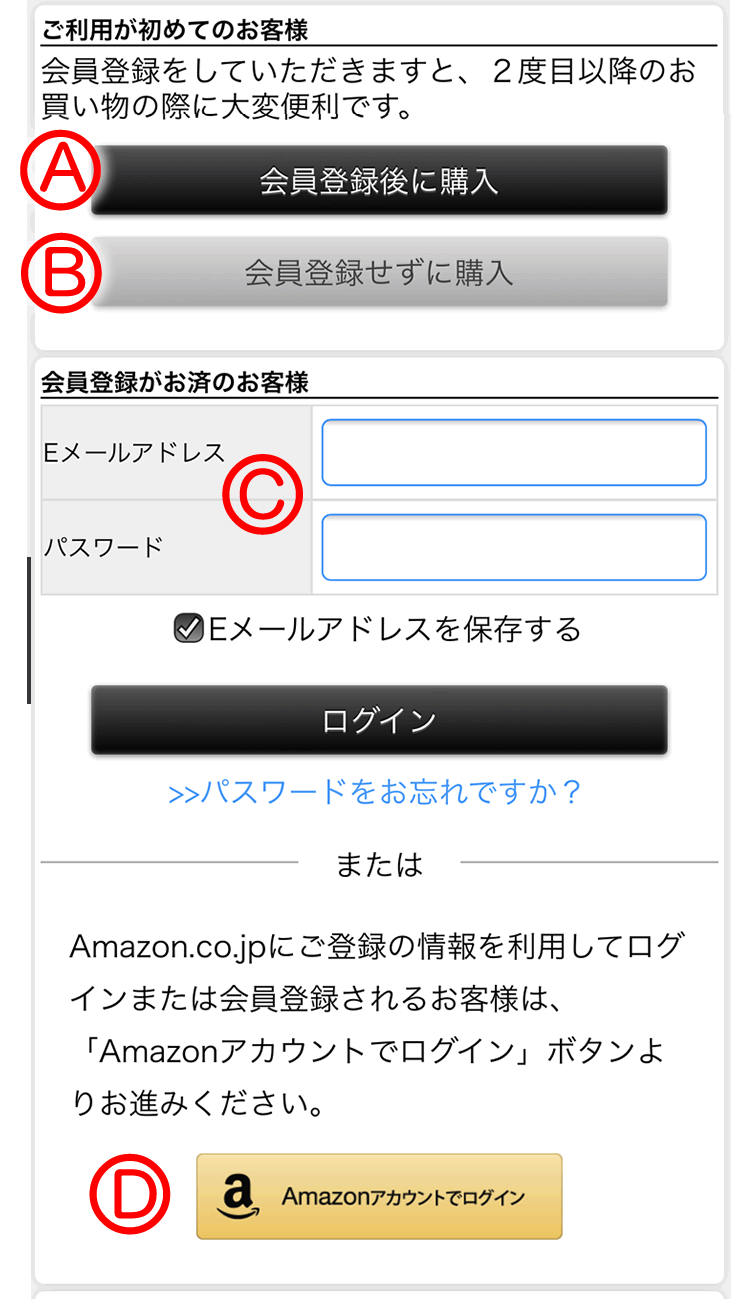Log in with Amazonアカウントでログイン button
The image size is (736, 1306).
(379, 1196)
